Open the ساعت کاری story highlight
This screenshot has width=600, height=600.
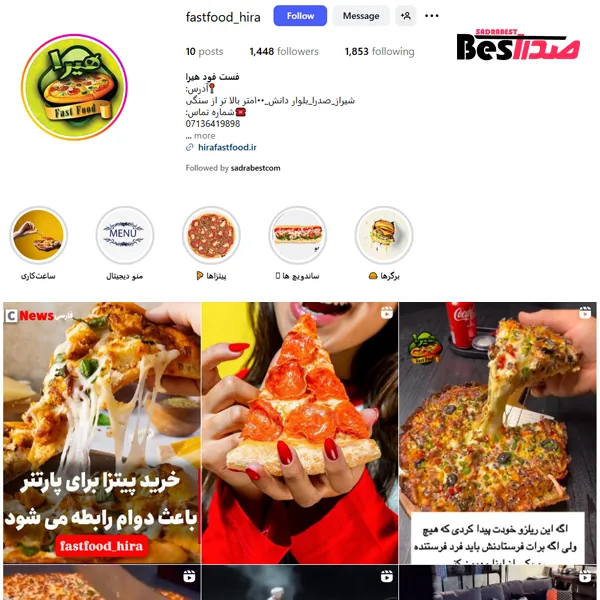(x=39, y=236)
